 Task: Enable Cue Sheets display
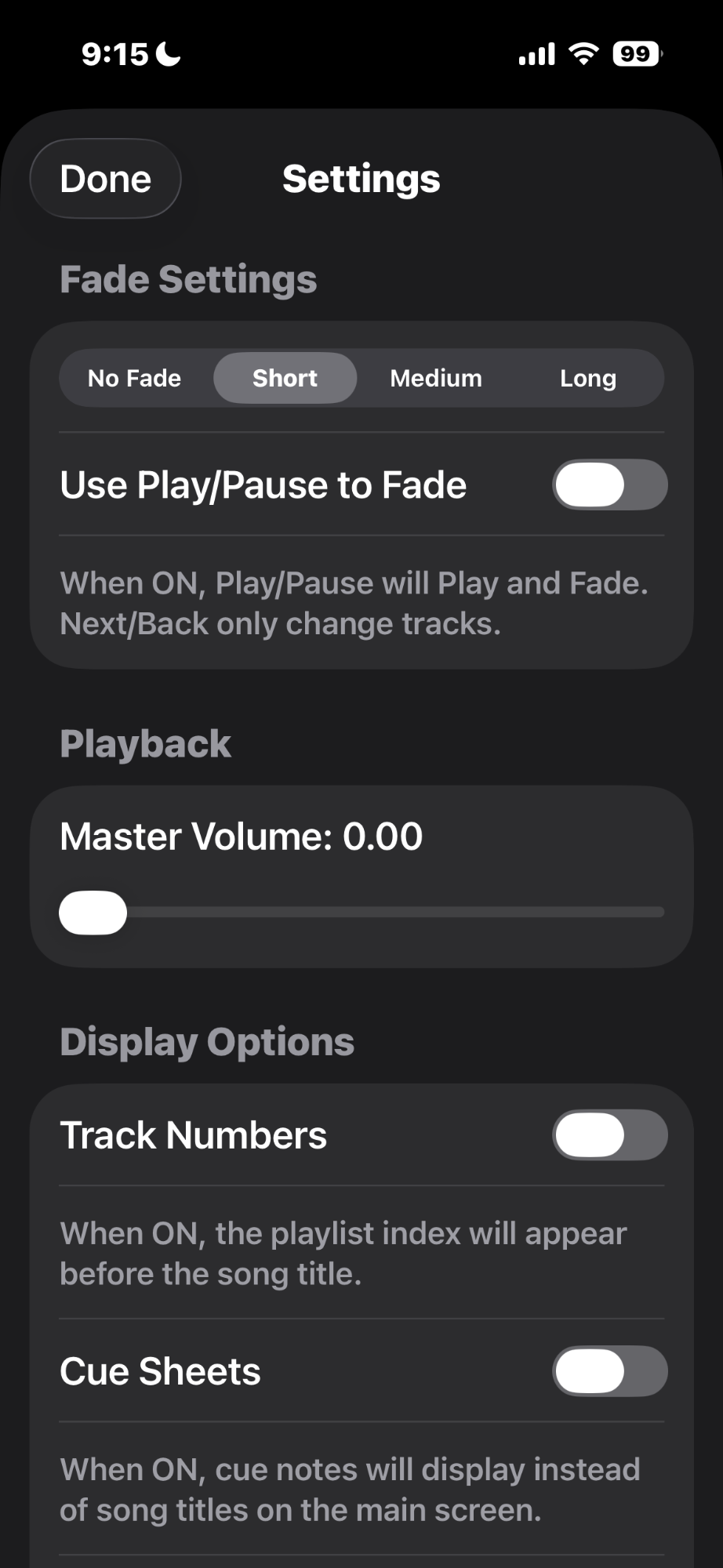609,1371
